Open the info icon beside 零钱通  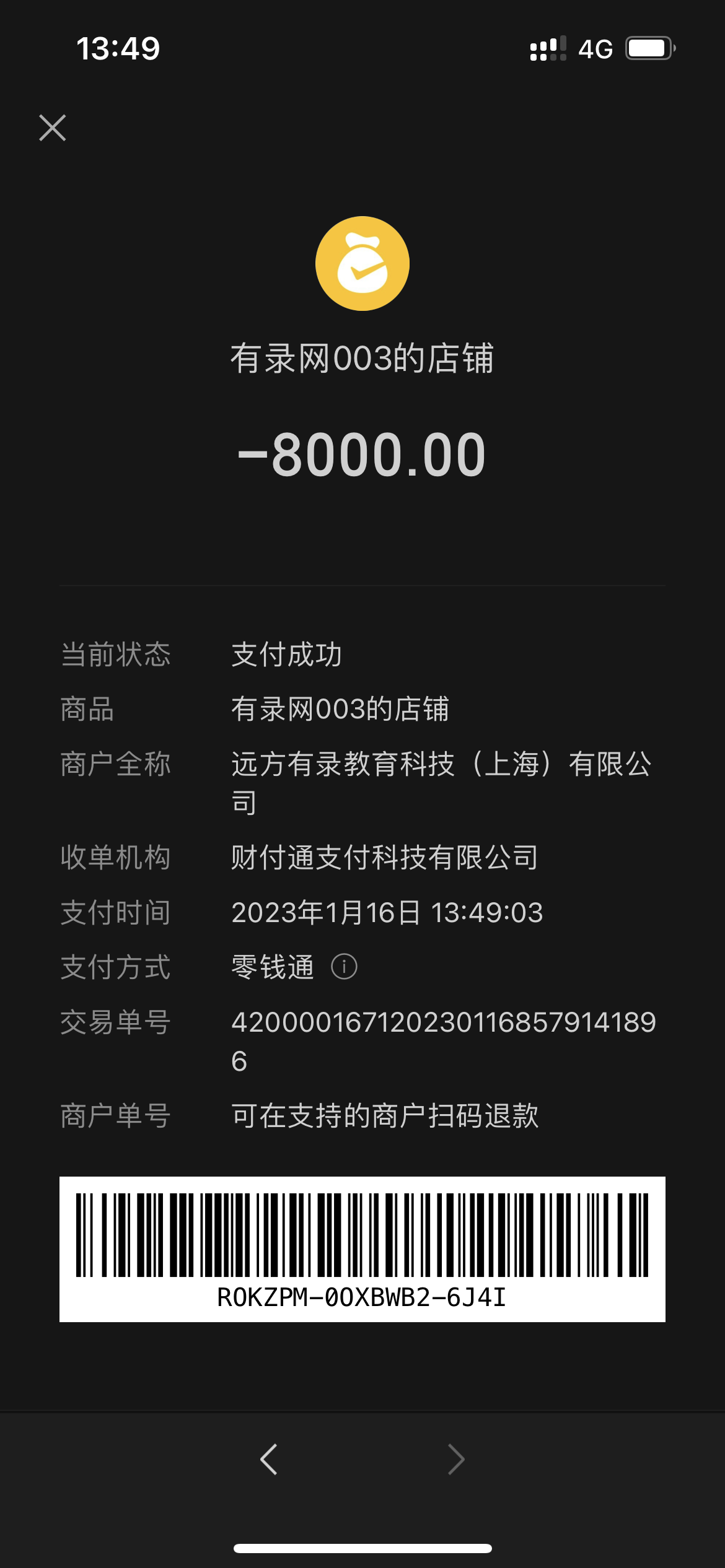click(x=344, y=967)
